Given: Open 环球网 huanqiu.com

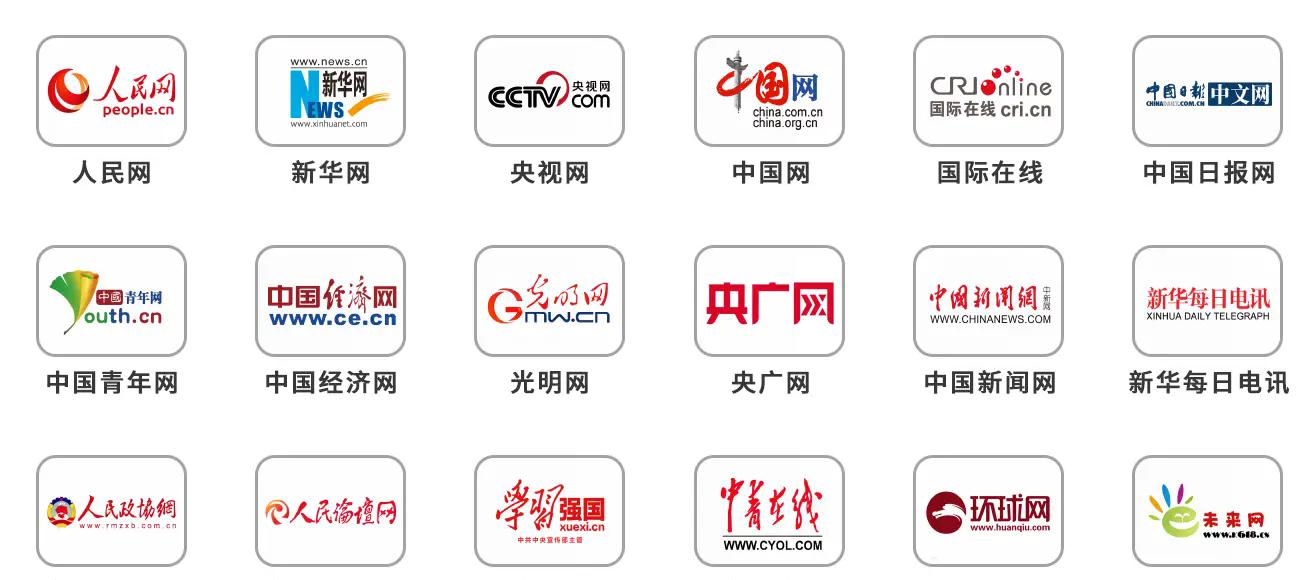Looking at the screenshot, I should coord(988,511).
